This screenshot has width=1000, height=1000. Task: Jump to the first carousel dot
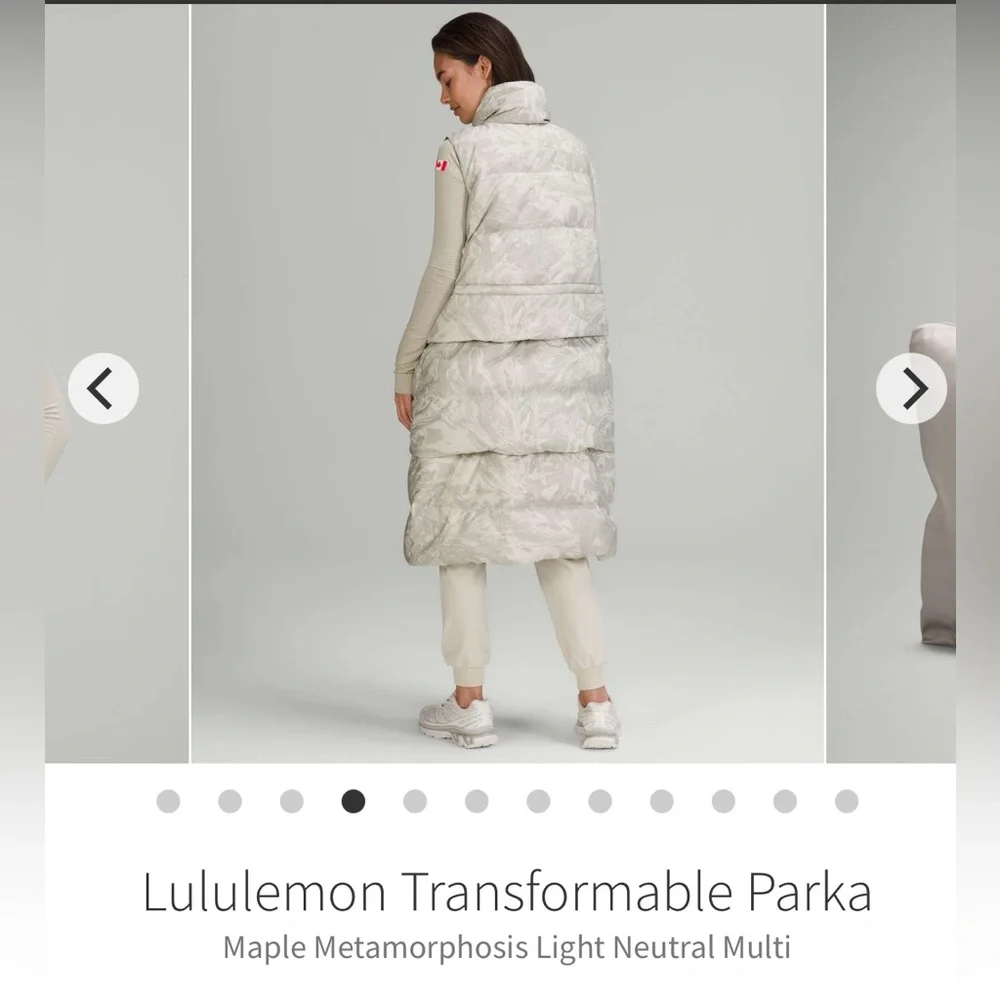[x=168, y=801]
